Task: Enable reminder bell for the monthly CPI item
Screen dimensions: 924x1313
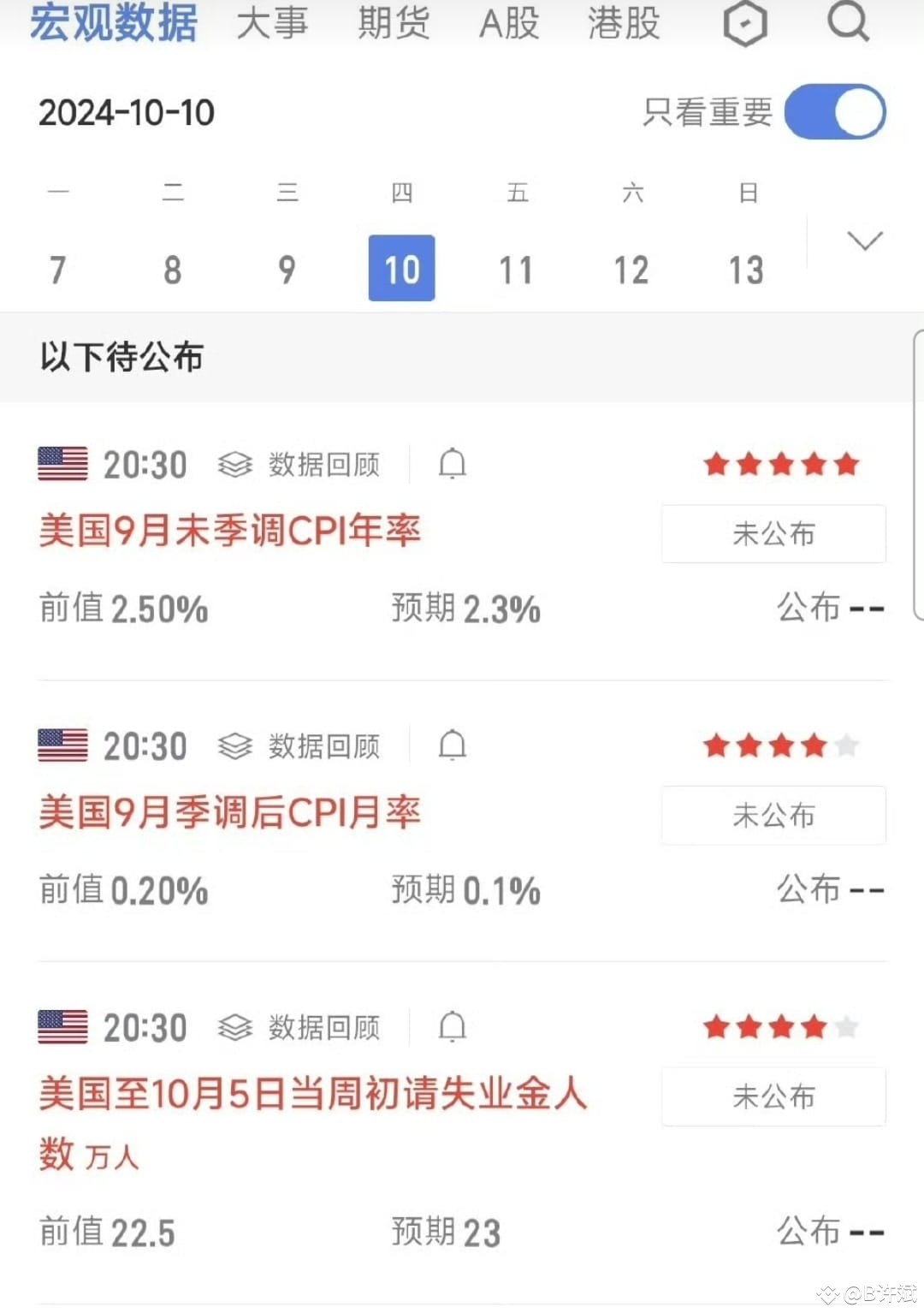Action: [453, 746]
